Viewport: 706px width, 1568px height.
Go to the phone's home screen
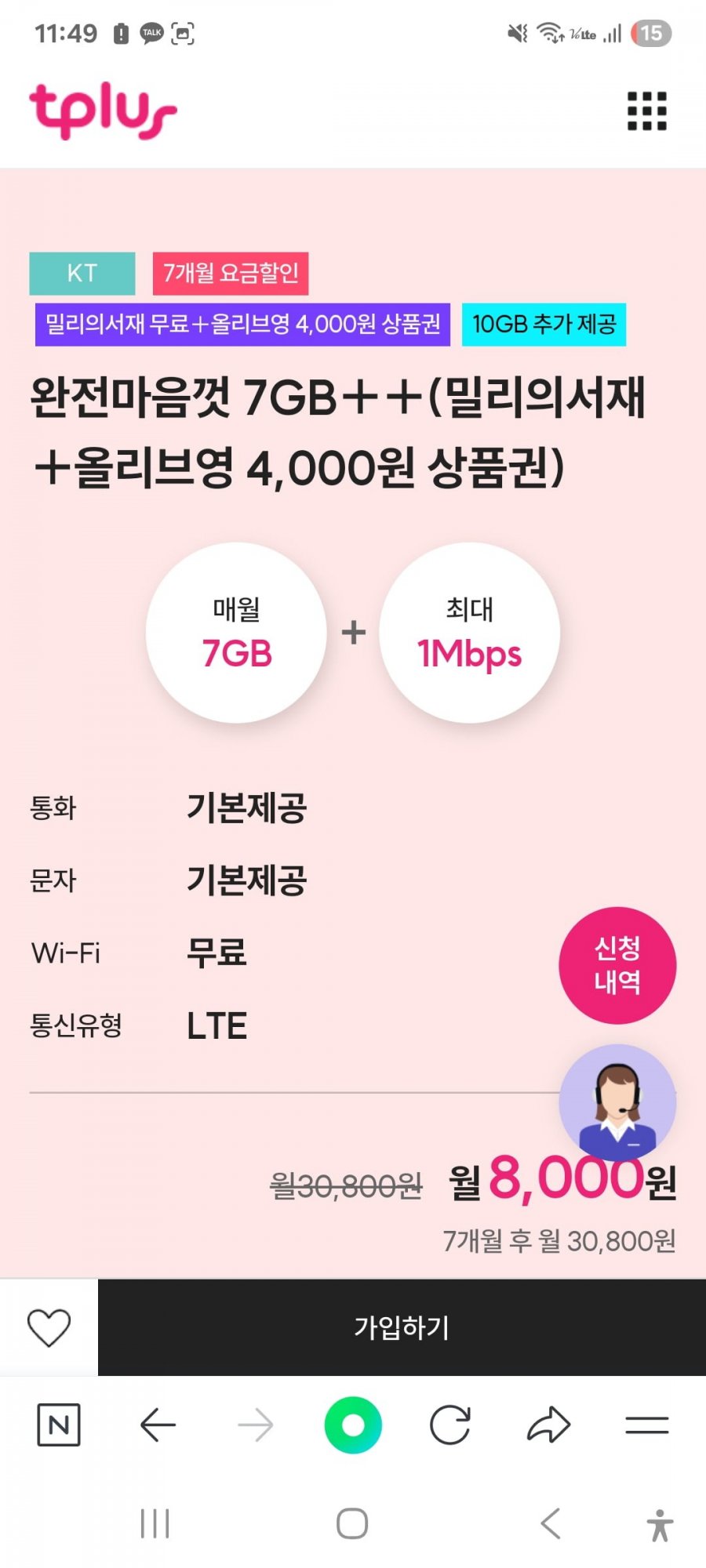tap(352, 1523)
